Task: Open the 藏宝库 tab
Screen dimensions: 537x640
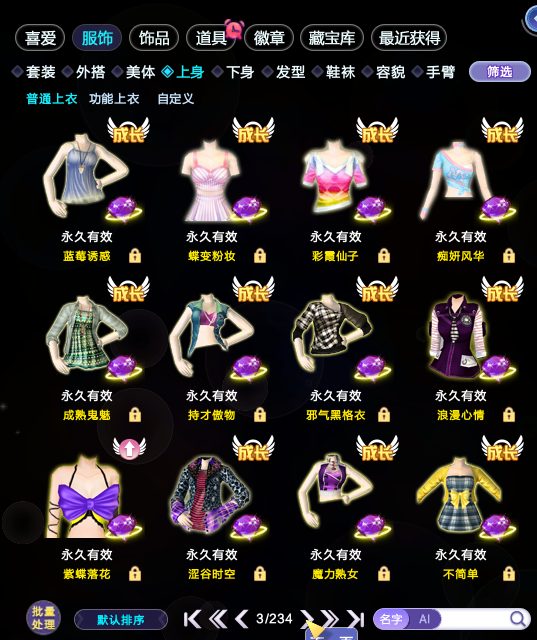Action: pyautogui.click(x=331, y=38)
